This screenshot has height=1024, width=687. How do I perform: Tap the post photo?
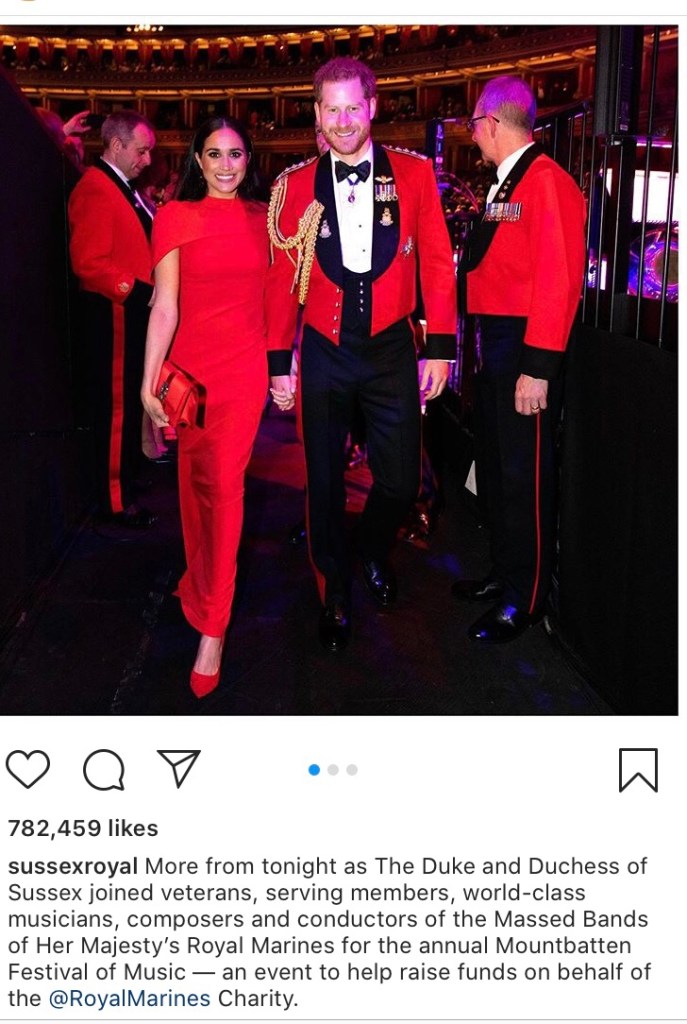click(x=343, y=370)
